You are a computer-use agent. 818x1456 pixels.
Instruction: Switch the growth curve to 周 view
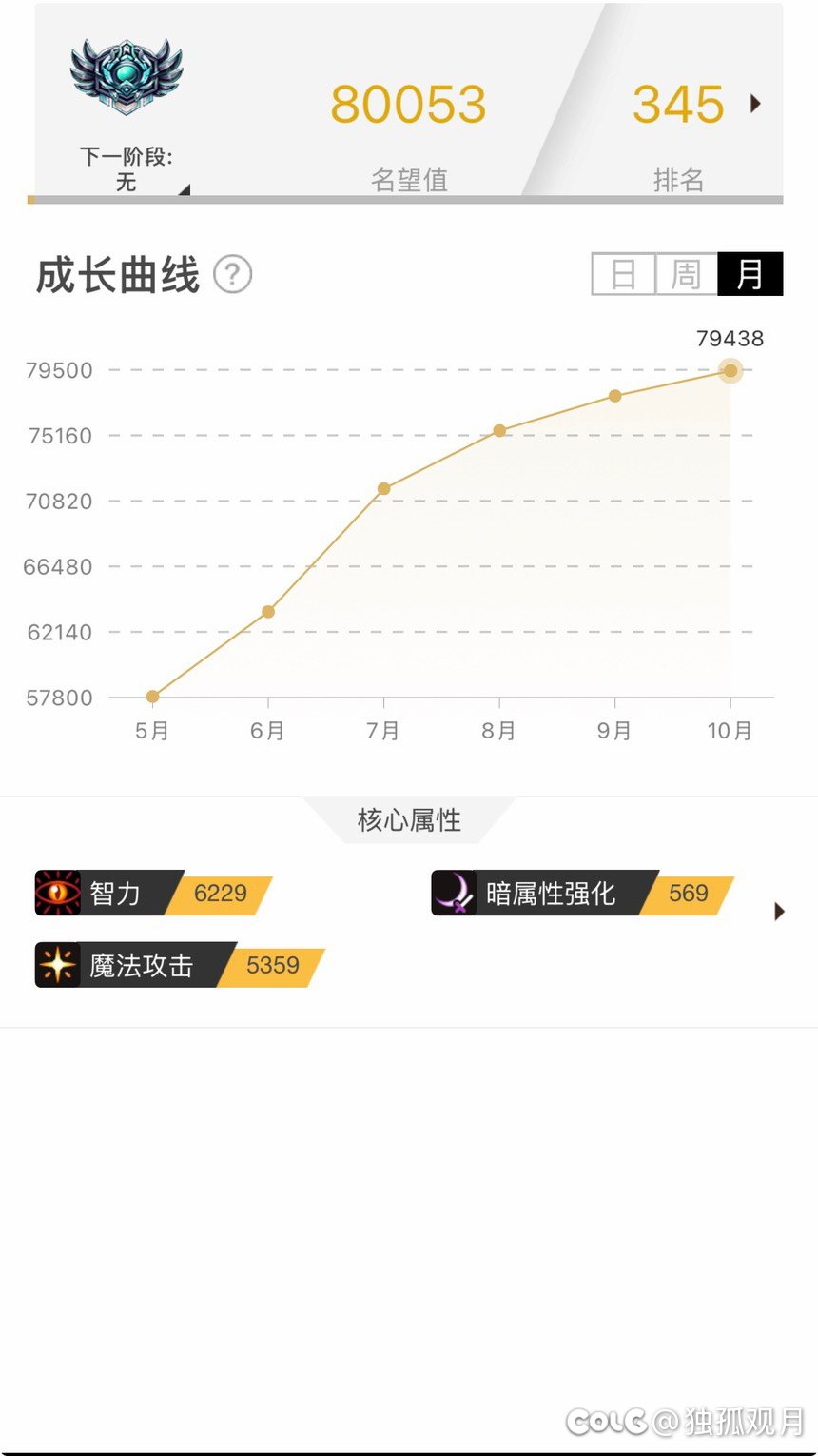click(686, 274)
